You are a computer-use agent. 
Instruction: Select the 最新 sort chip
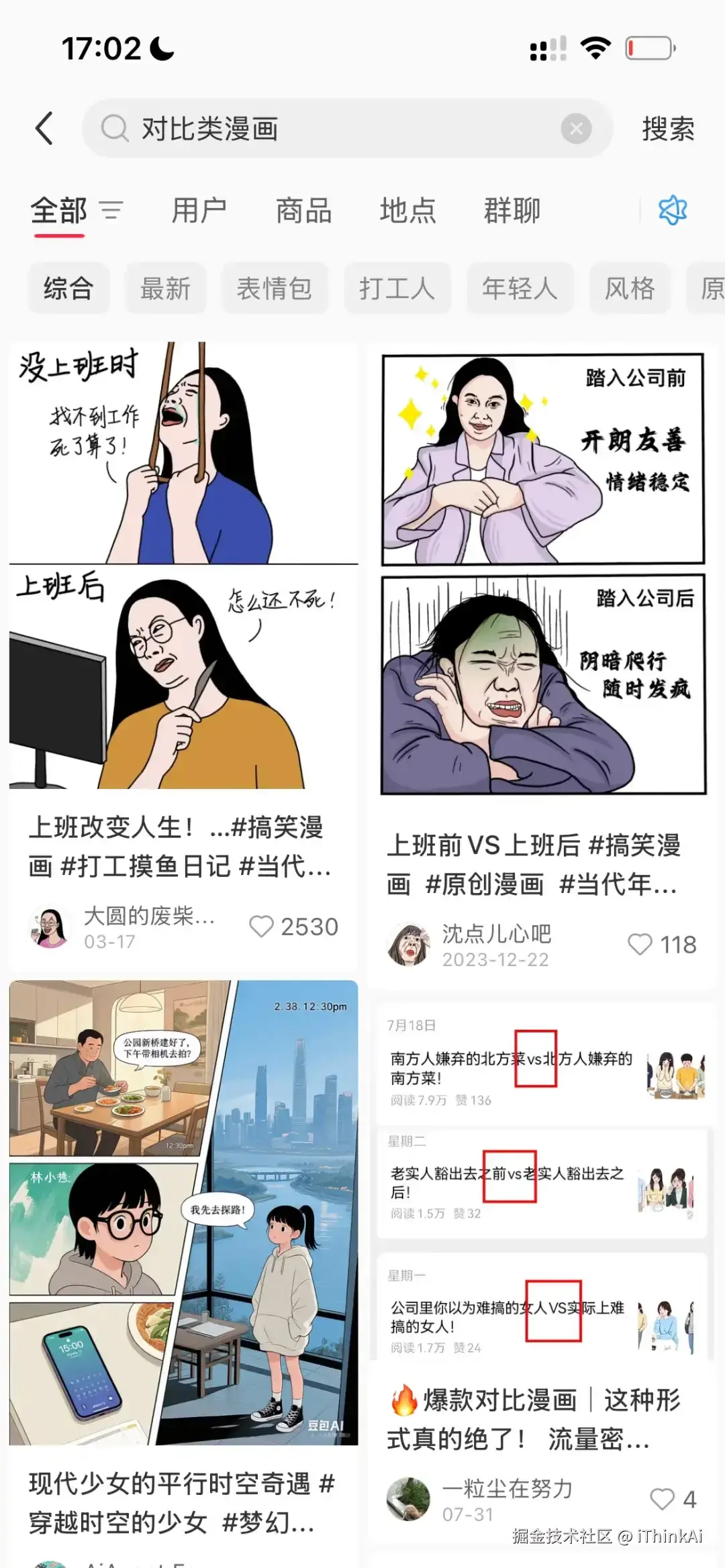(x=165, y=289)
